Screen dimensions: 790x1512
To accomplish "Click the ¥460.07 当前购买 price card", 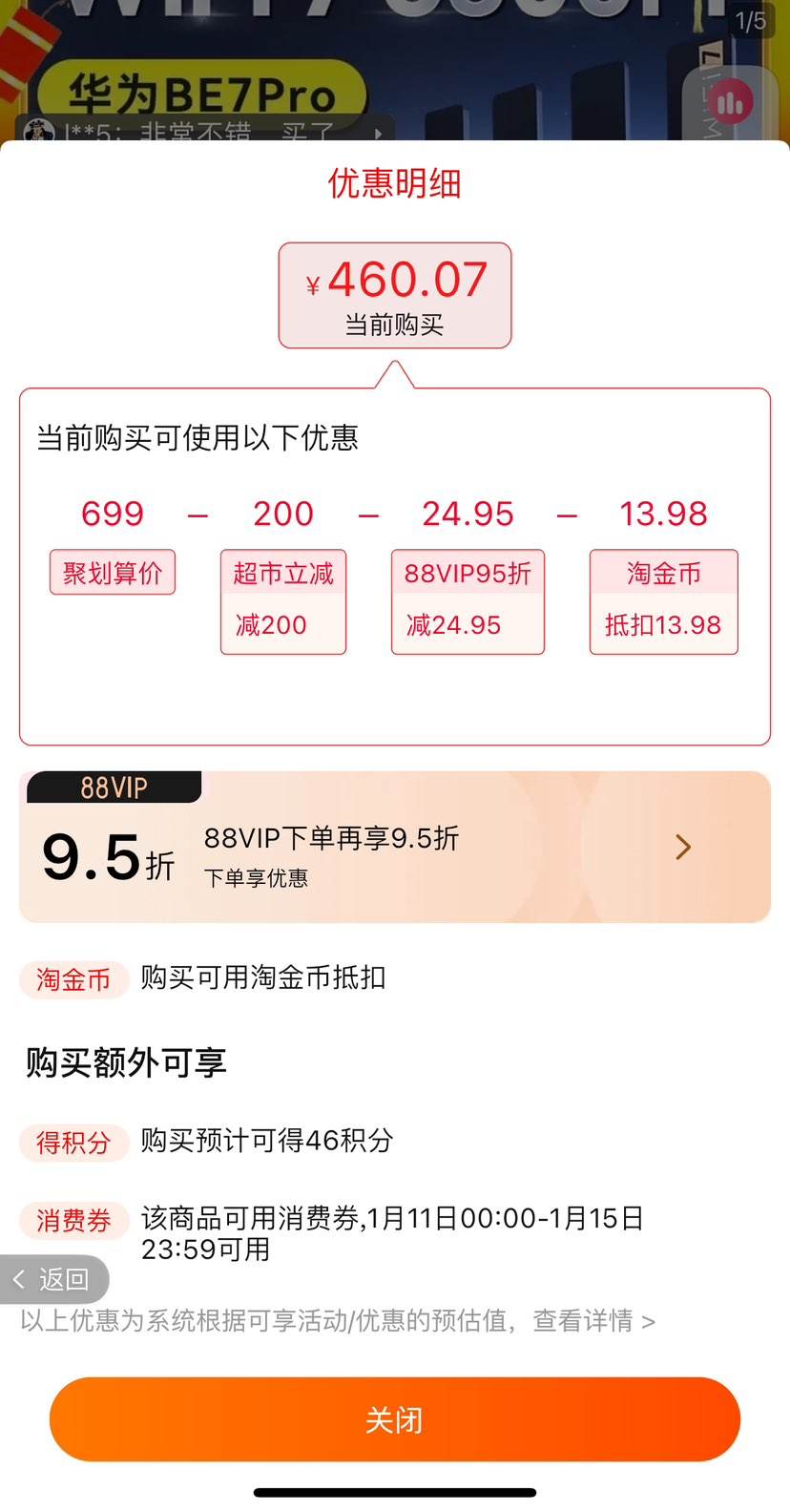I will pos(395,295).
